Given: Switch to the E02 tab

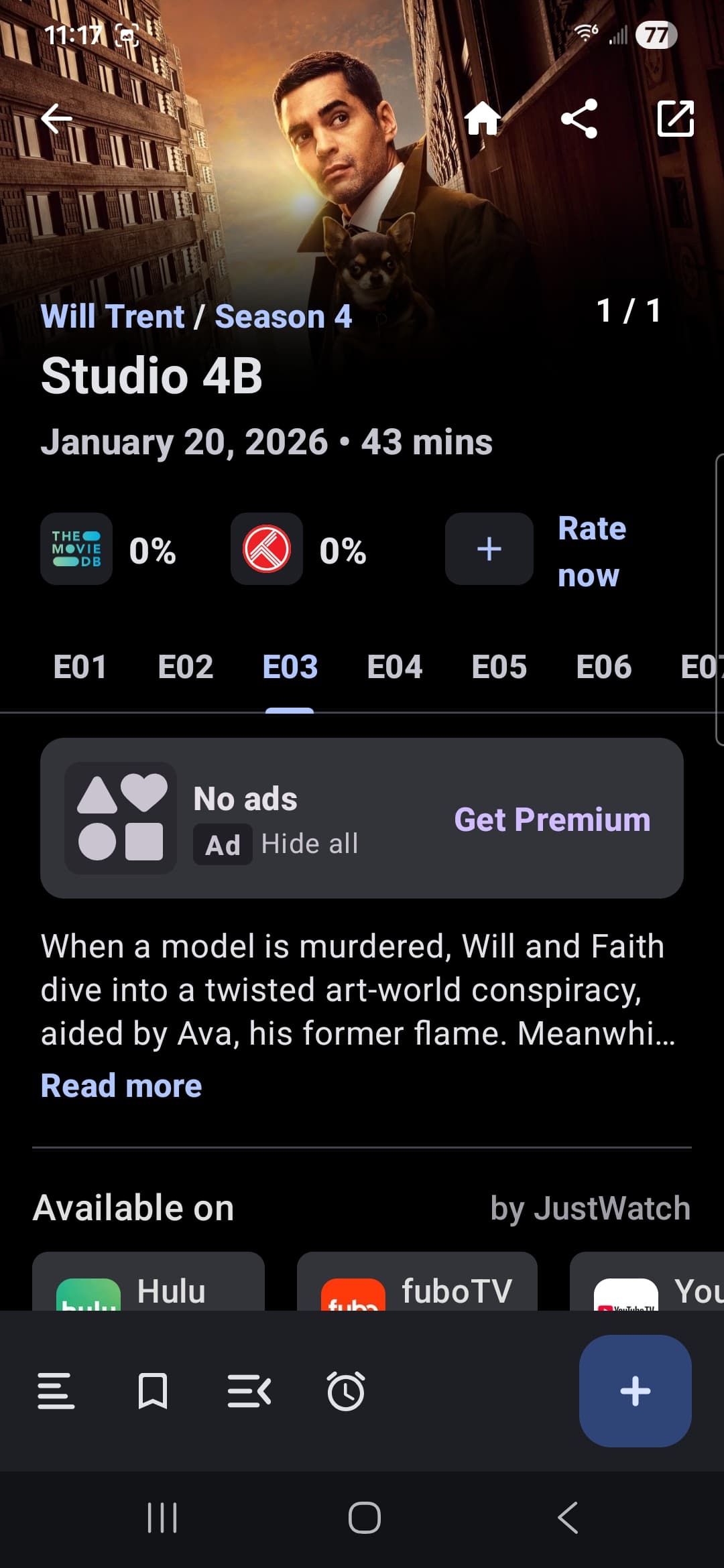Looking at the screenshot, I should point(185,667).
